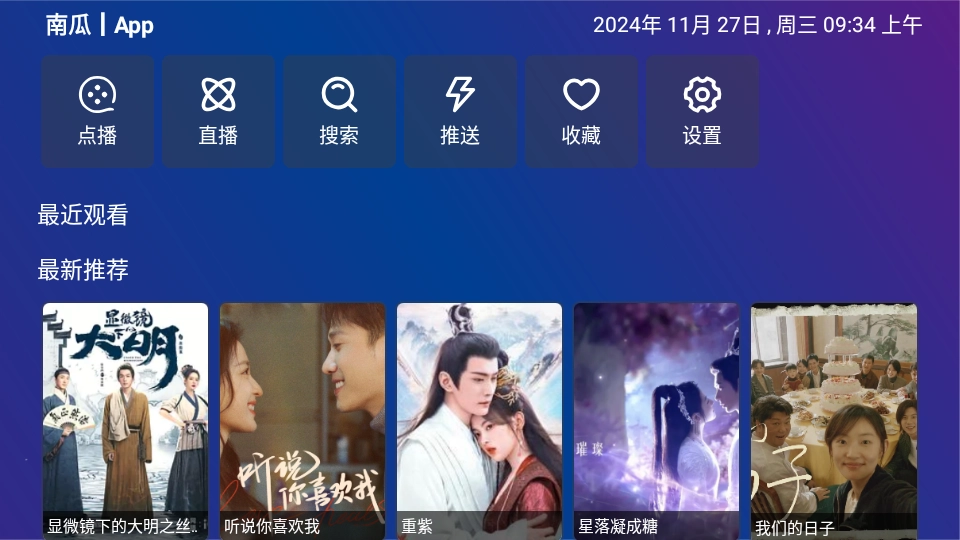The height and width of the screenshot is (540, 960).
Task: Open the show 显微镜下的大明之丝绢案
Action: pos(125,420)
